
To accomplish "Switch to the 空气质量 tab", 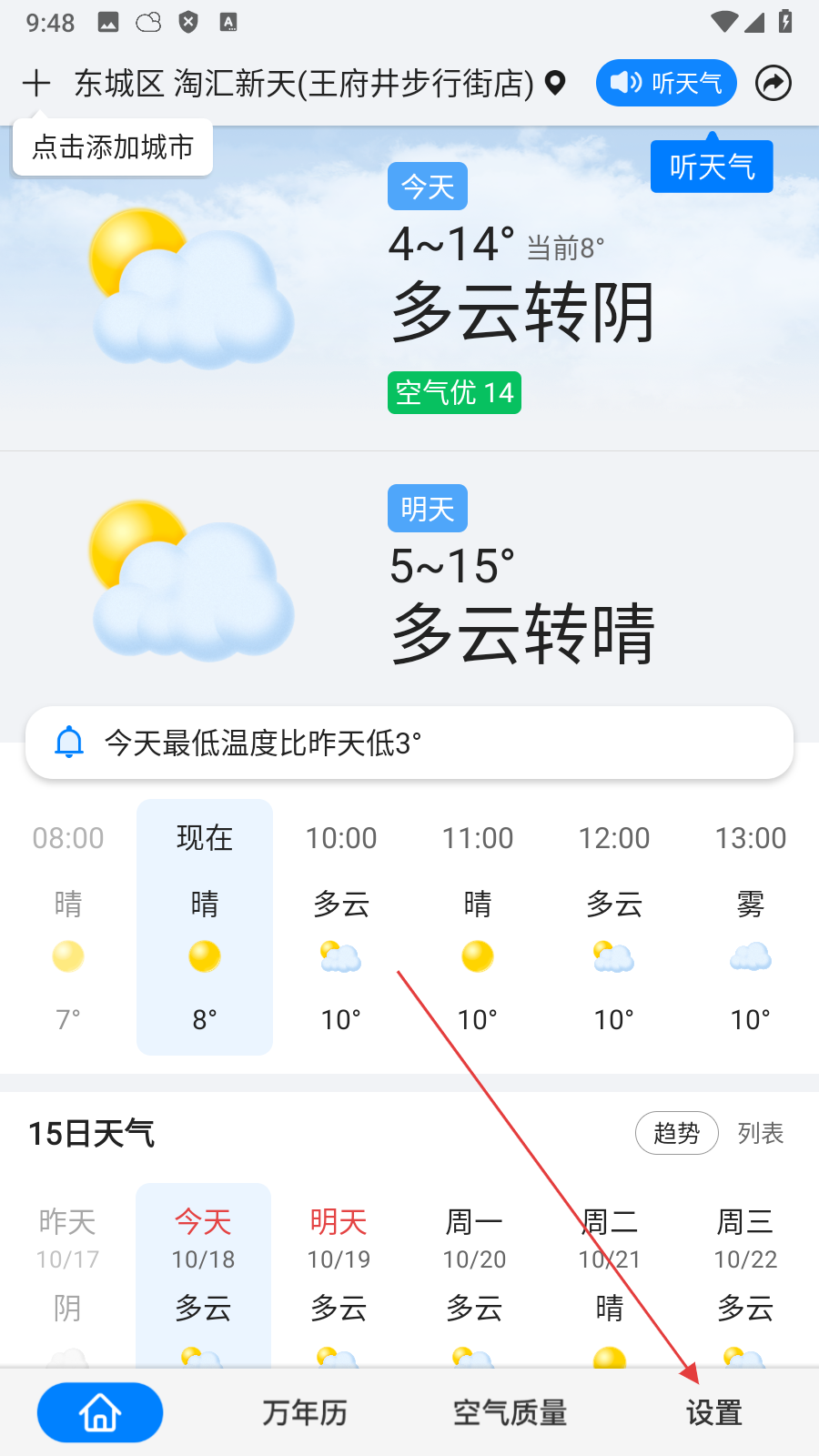I will click(510, 1412).
